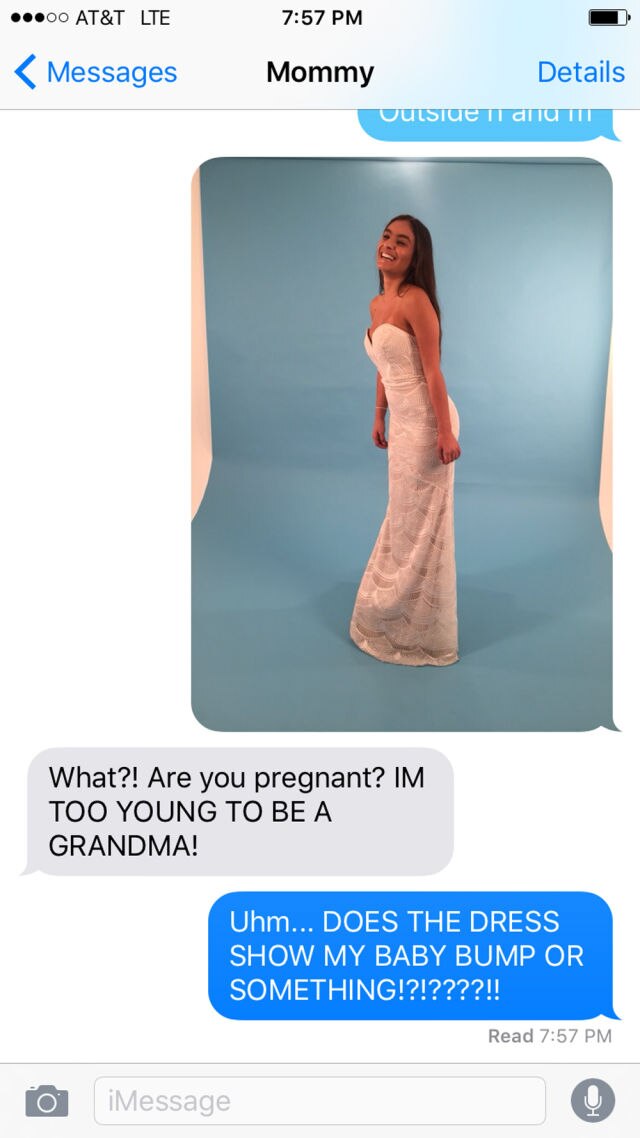This screenshot has height=1138, width=640.
Task: Open the sent dress photo
Action: pos(402,443)
